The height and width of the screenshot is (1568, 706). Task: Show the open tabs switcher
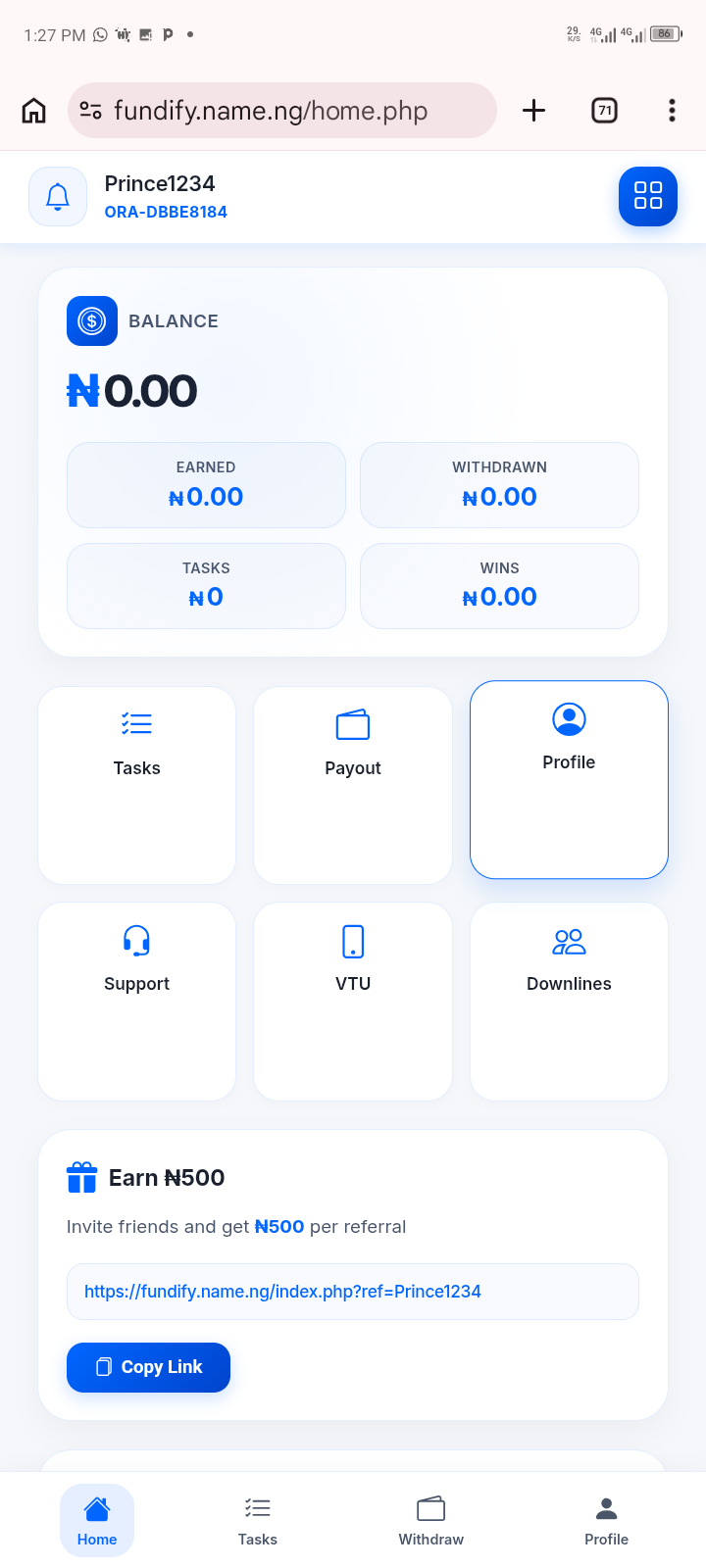pos(605,111)
